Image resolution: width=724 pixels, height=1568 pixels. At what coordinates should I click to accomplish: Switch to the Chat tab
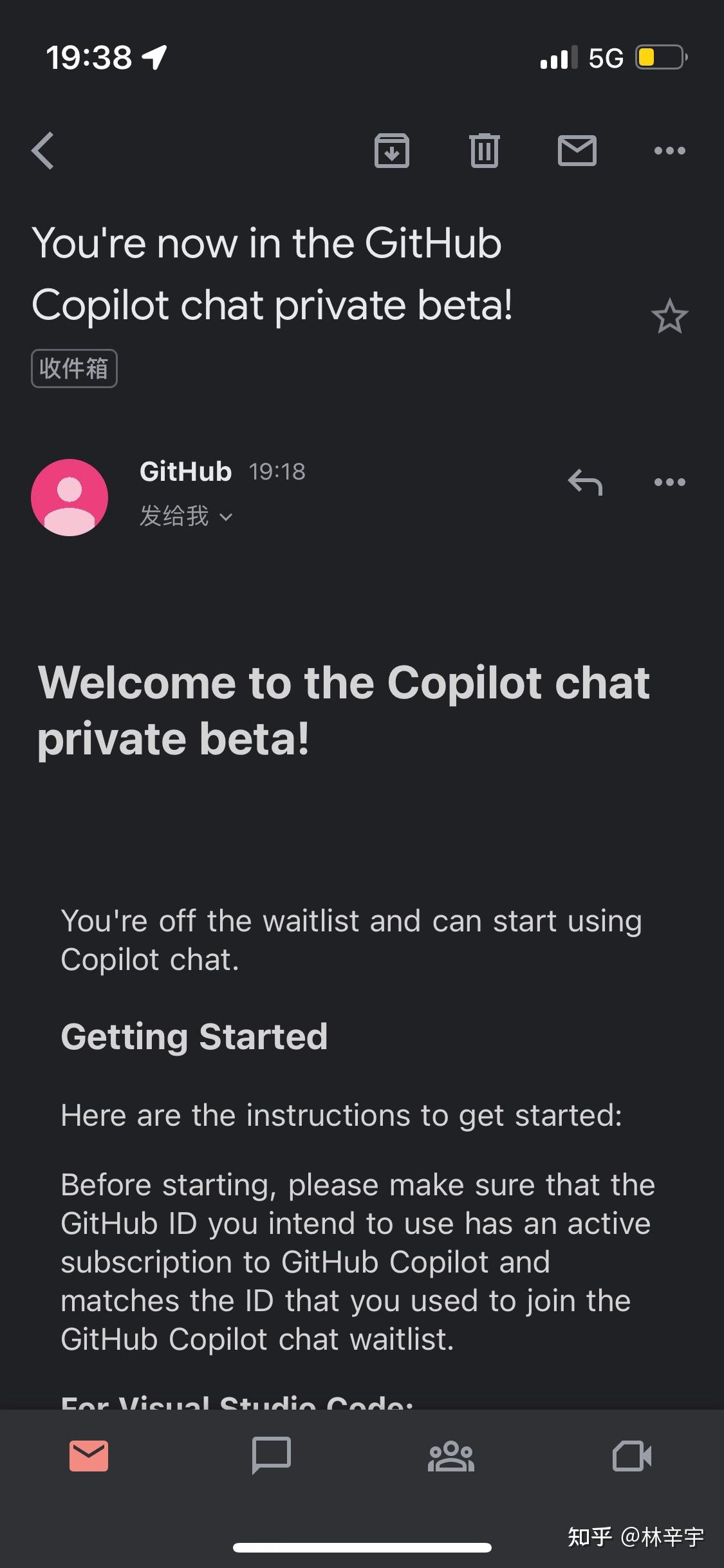tap(271, 1455)
